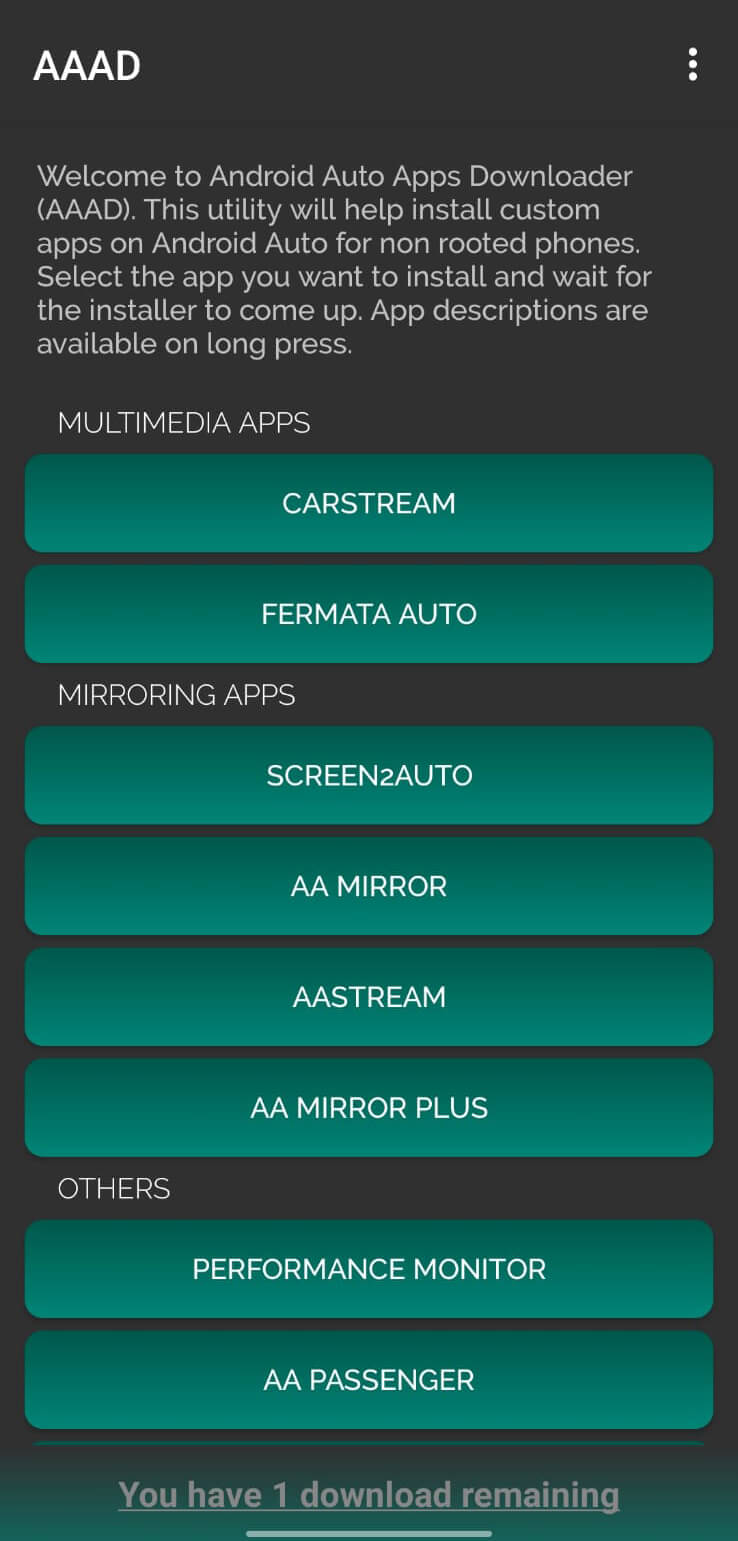The height and width of the screenshot is (1541, 738).
Task: Select PERFORMANCE MONITOR under Others
Action: pyautogui.click(x=369, y=1268)
